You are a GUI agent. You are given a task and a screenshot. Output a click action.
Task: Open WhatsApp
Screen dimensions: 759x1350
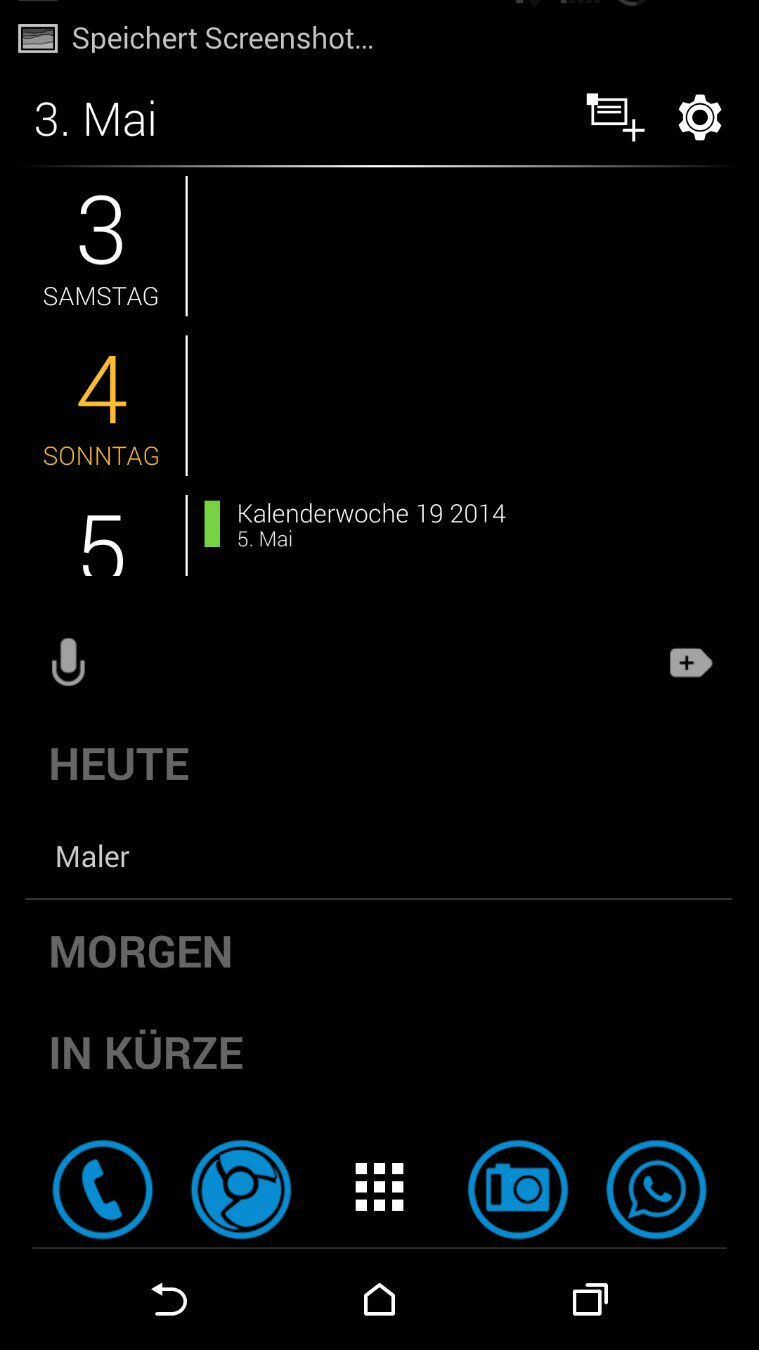click(x=656, y=1190)
